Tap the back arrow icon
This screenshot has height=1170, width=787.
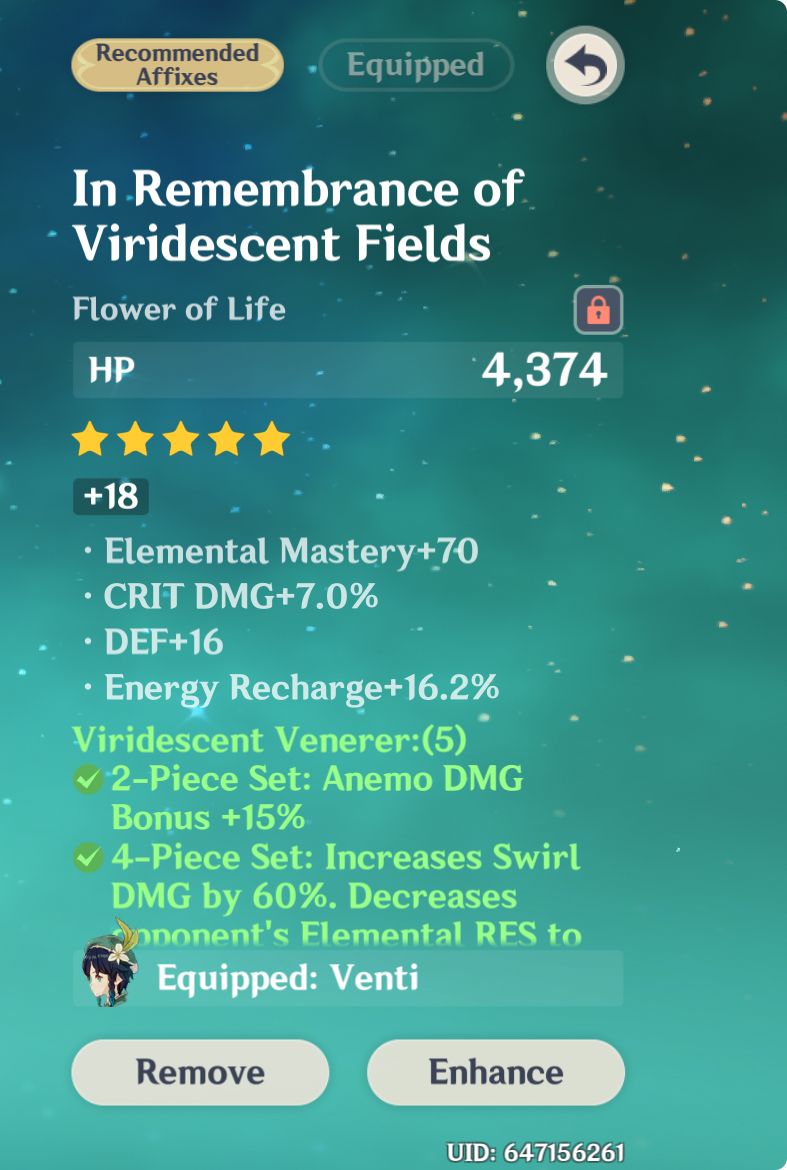(585, 66)
